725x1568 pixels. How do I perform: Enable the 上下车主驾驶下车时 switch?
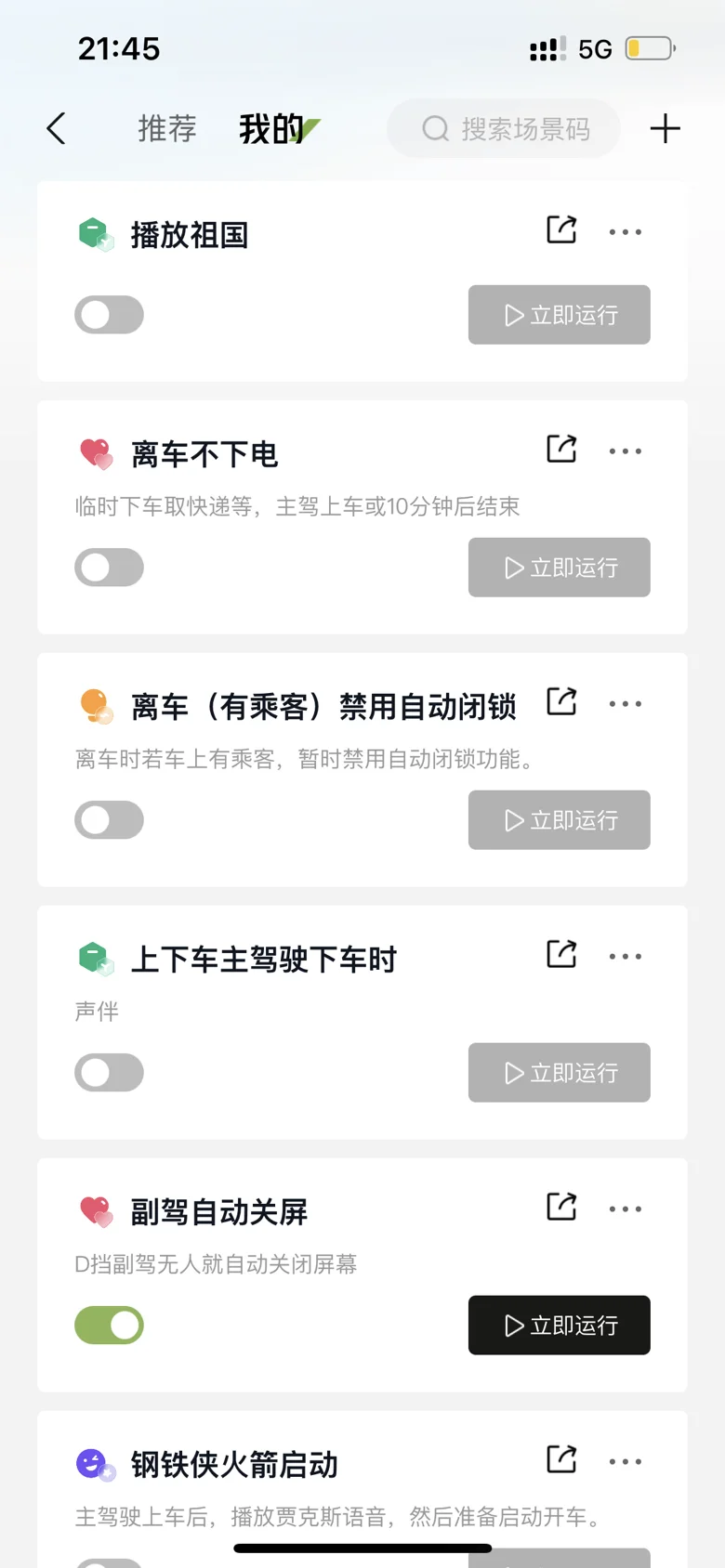pyautogui.click(x=110, y=1073)
